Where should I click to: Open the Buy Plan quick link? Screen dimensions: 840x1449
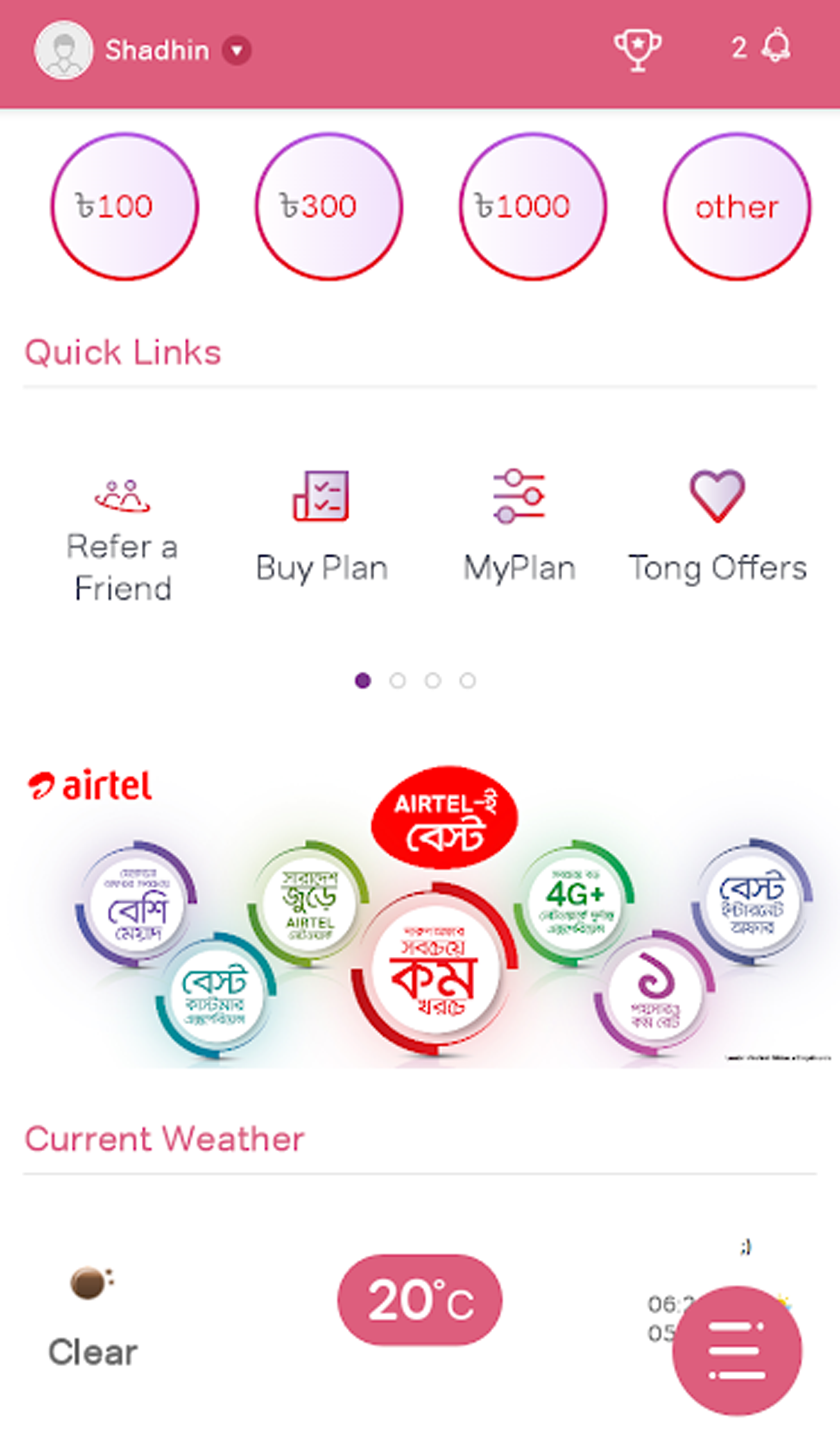322,526
